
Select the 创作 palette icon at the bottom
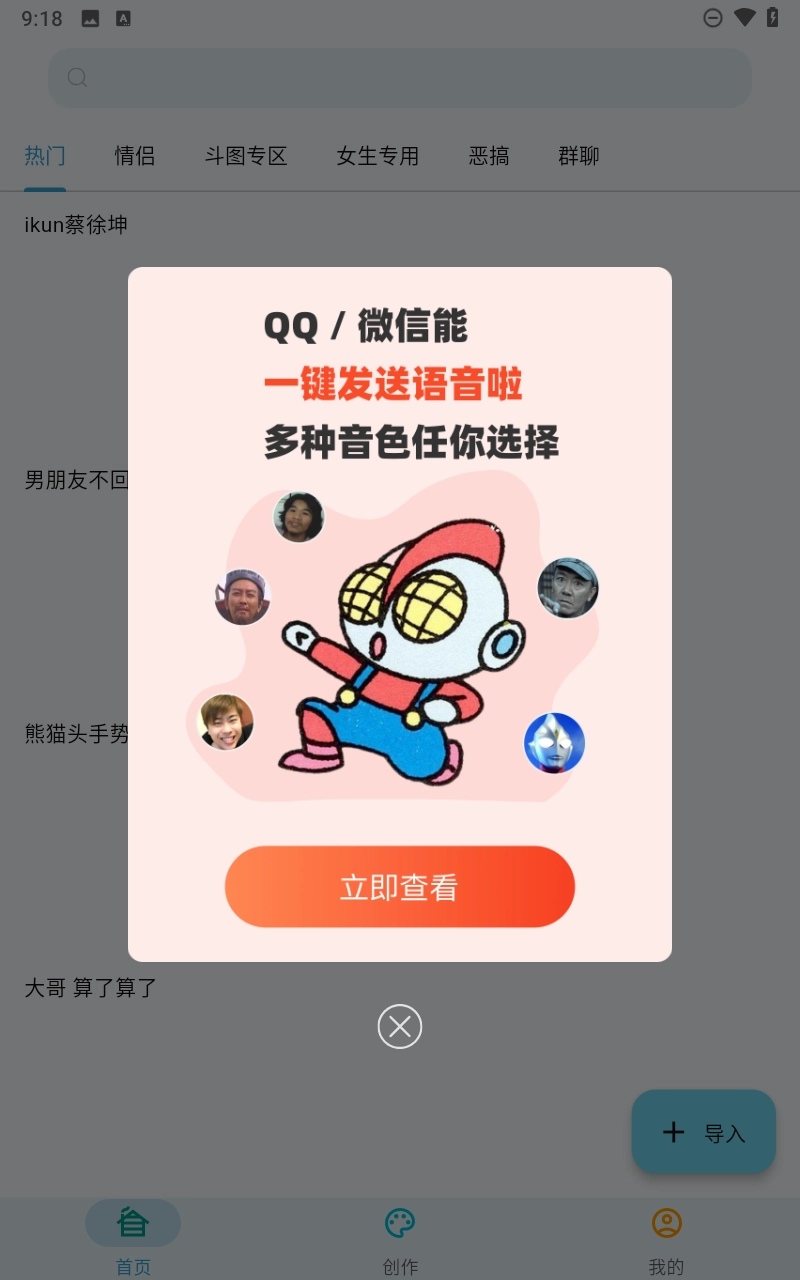point(399,1222)
